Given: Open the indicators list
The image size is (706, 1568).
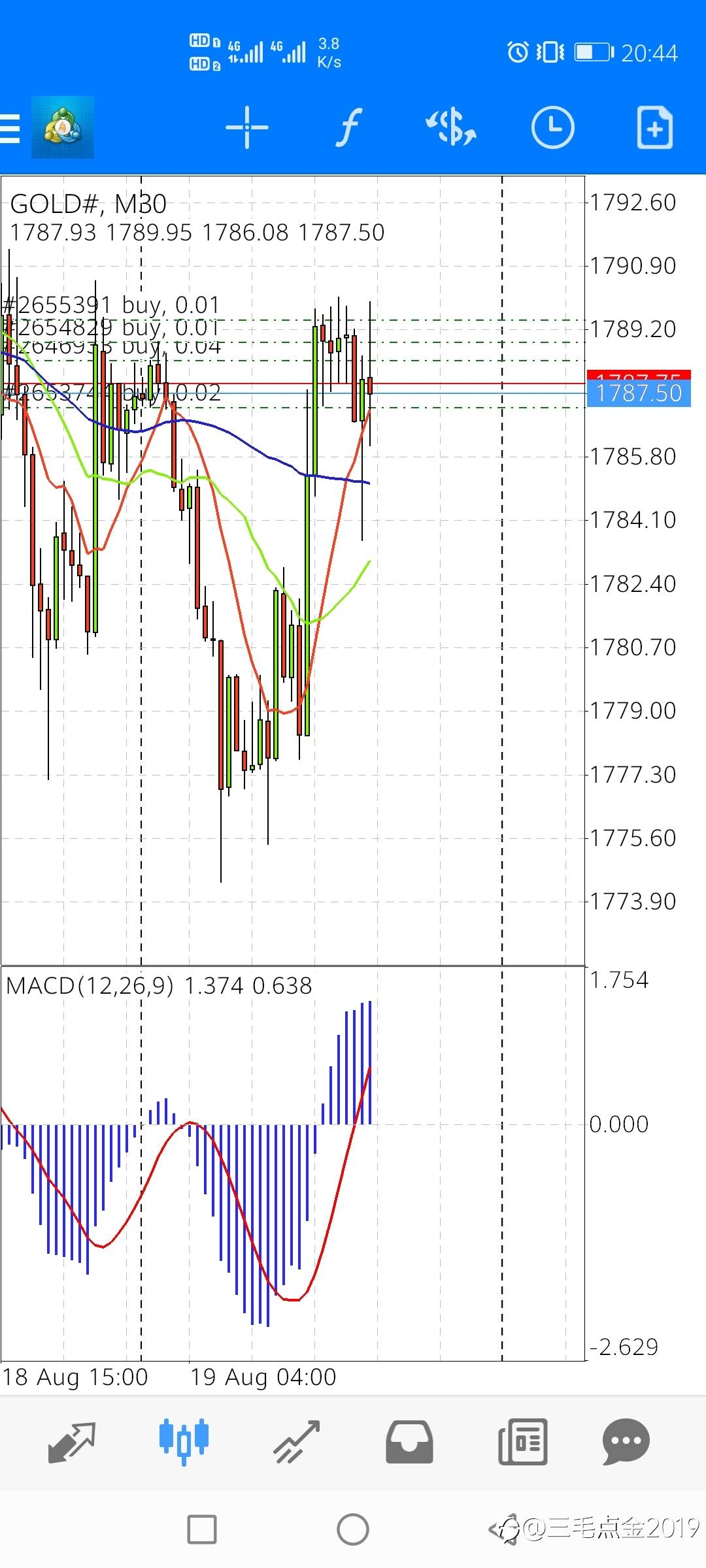Looking at the screenshot, I should point(349,127).
